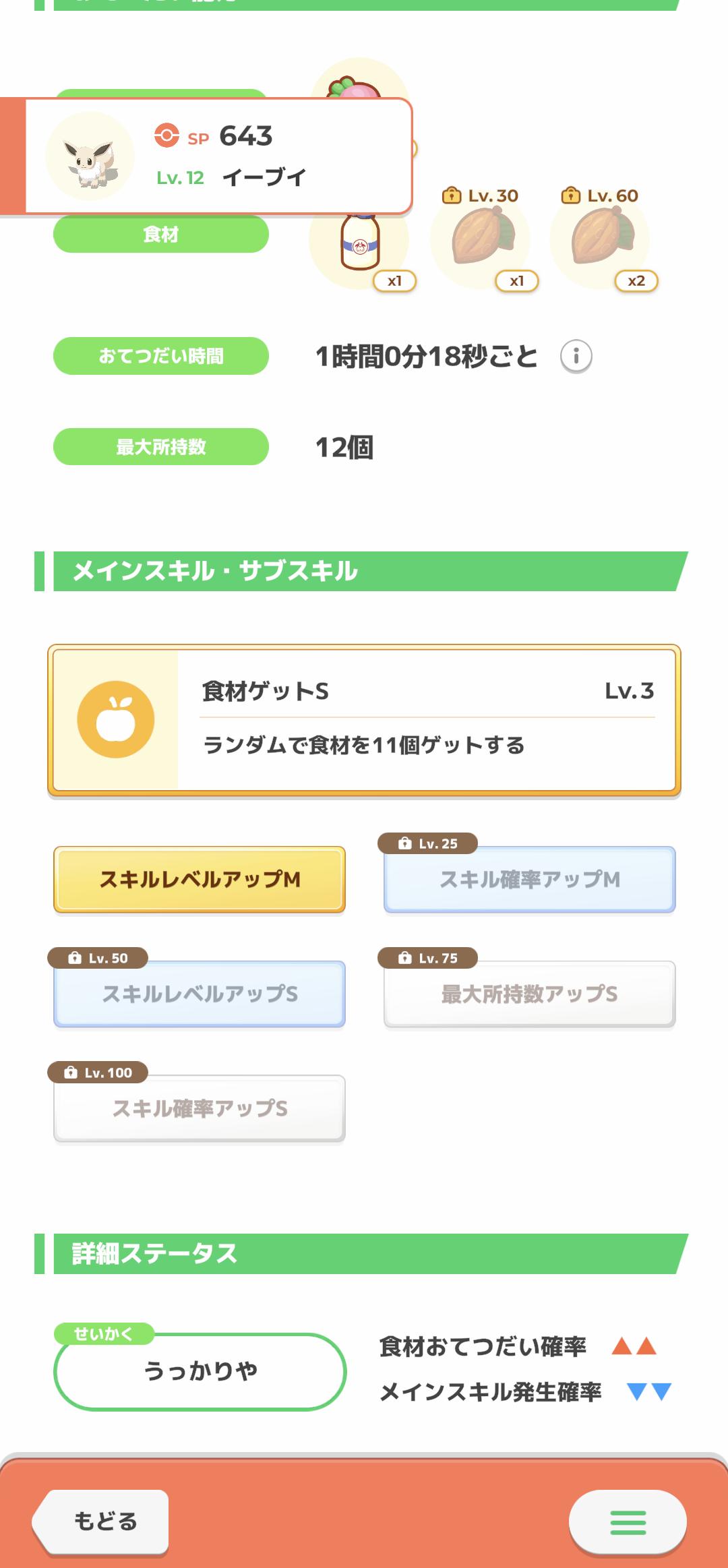The image size is (728, 1568).
Task: Go back with the もどる button
Action: pyautogui.click(x=101, y=1521)
